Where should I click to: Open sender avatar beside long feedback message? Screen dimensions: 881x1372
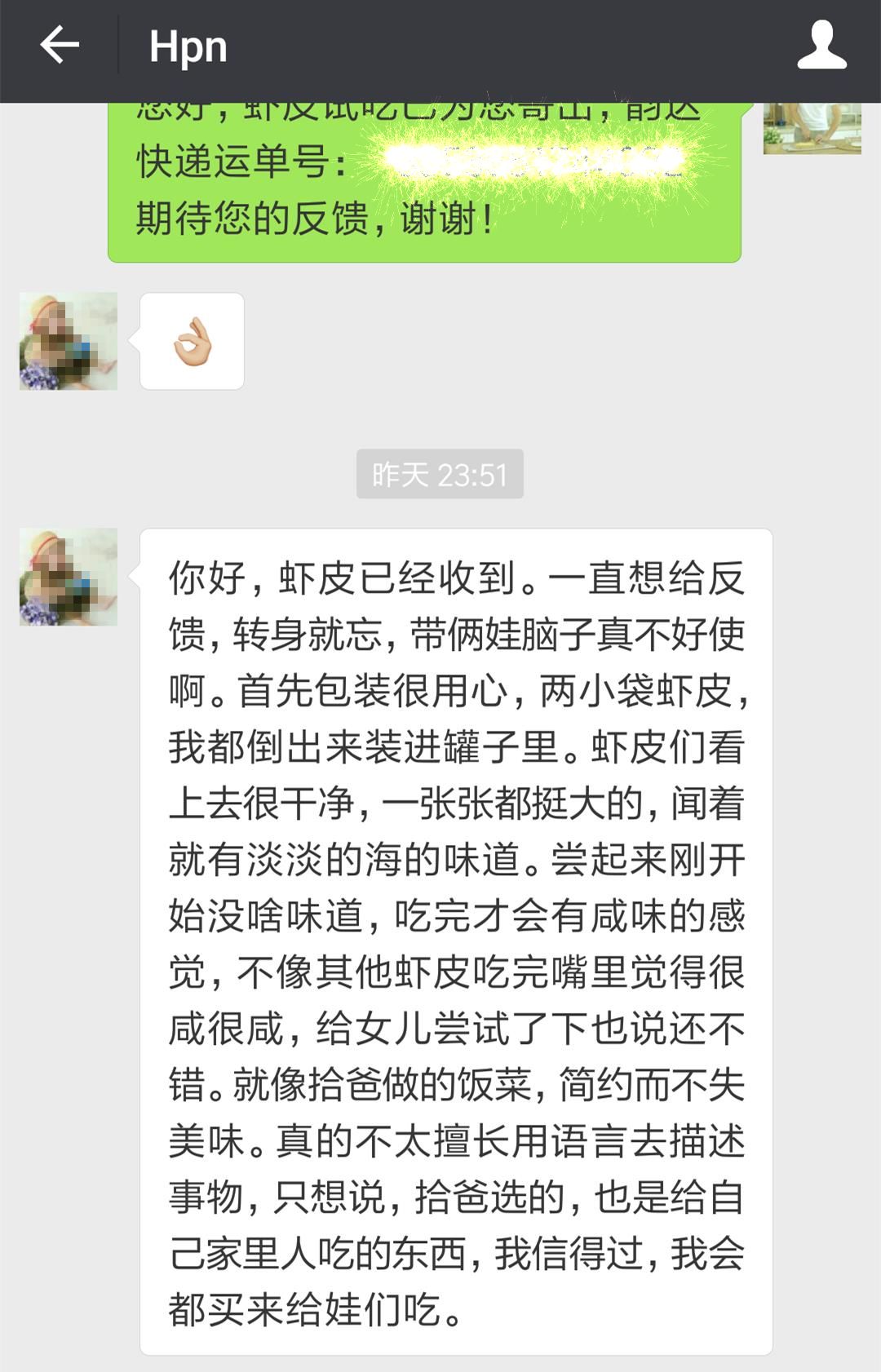pos(69,577)
